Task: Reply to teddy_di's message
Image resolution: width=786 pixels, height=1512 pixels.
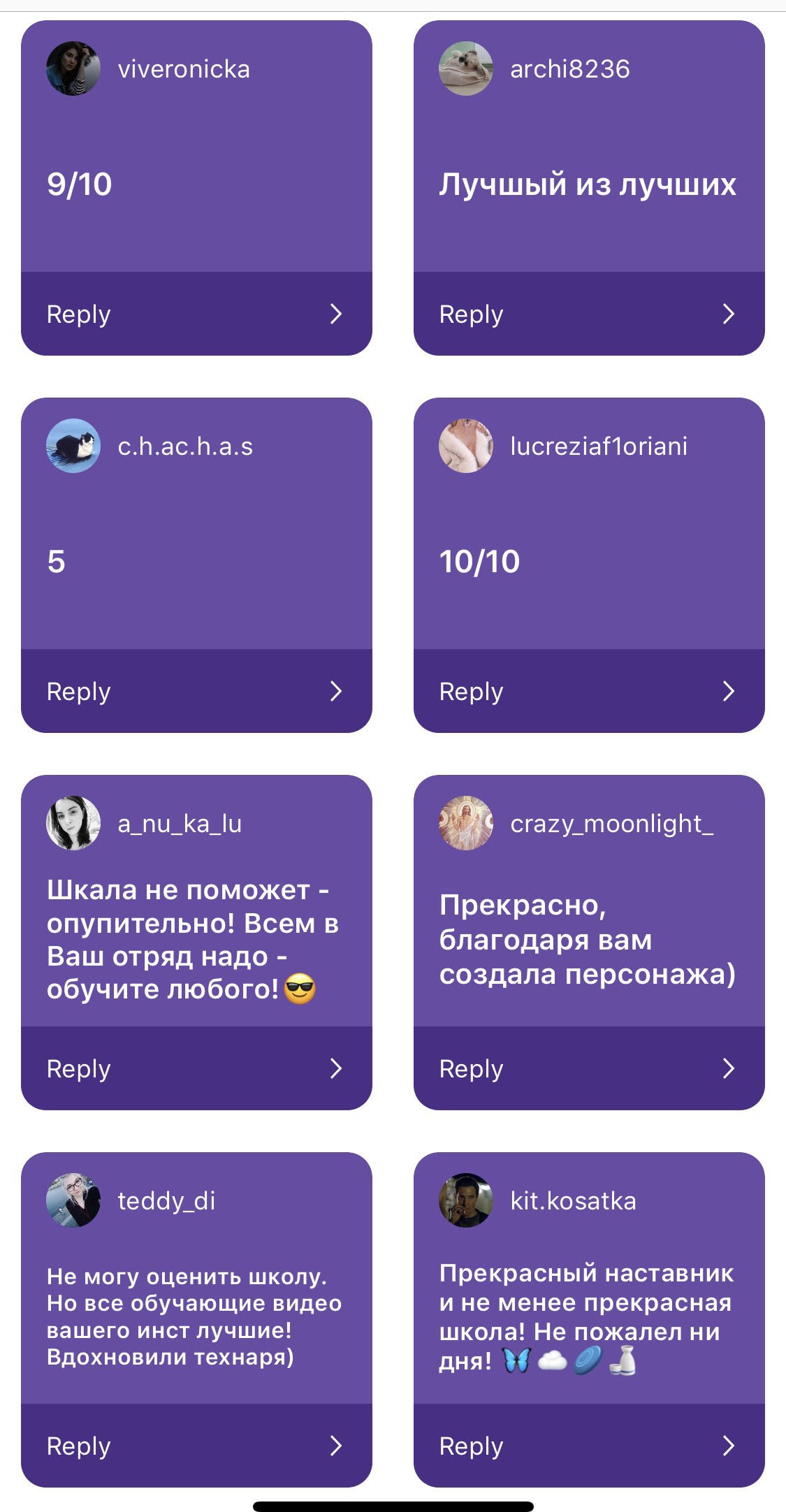Action: point(196,1446)
